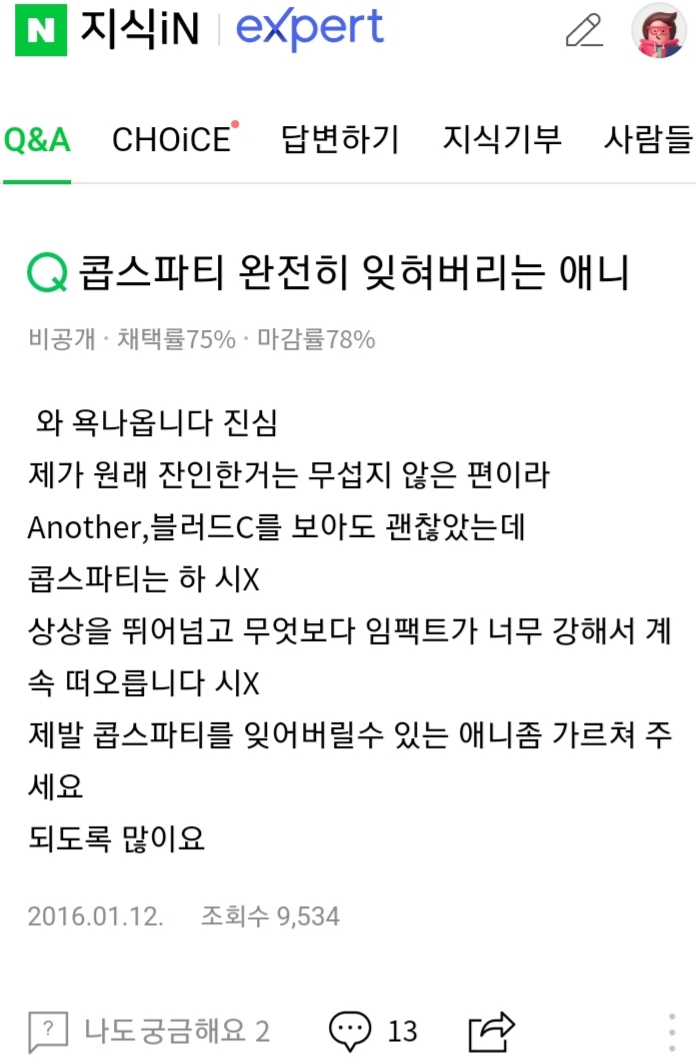Tap 나도 궁금해요 for this question

click(150, 1030)
